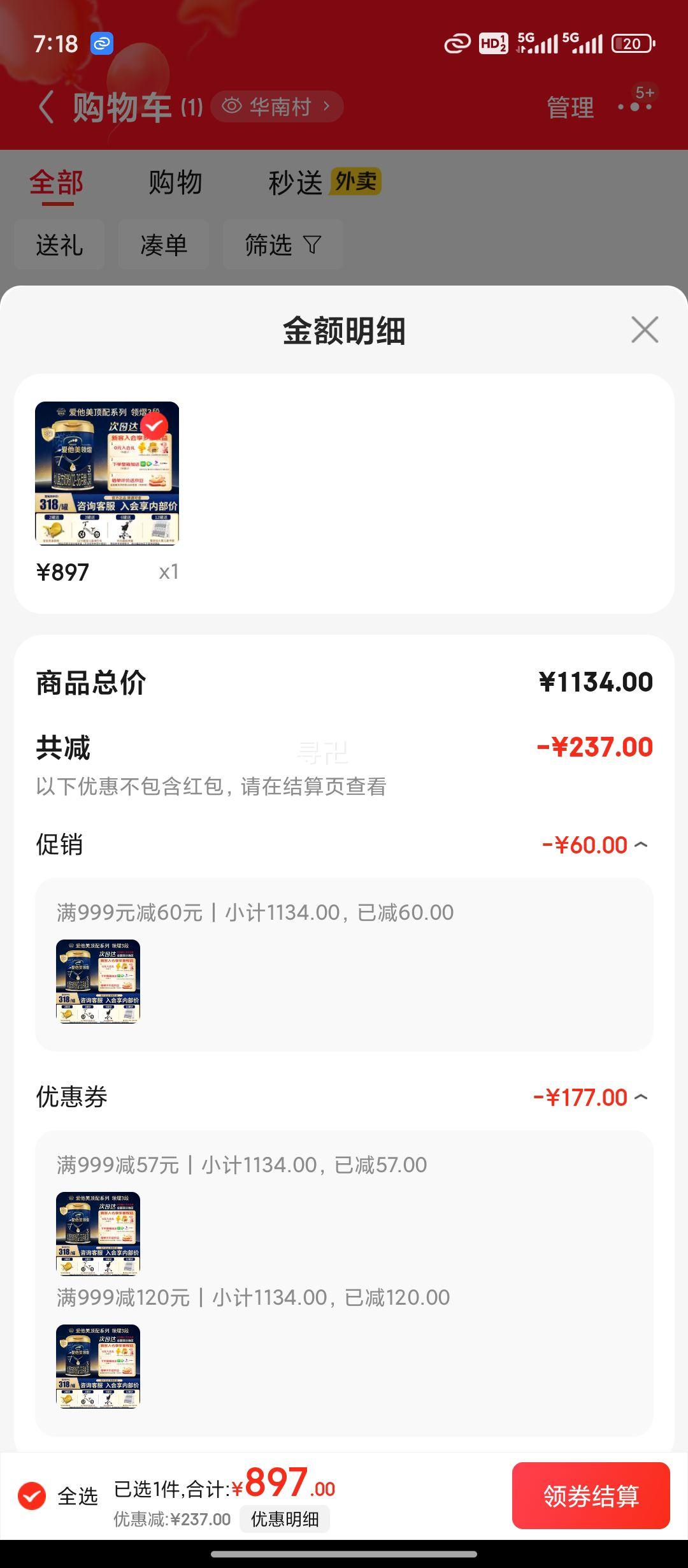Open the 华南村 address selector
Screen dimensions: 688x1568
(277, 106)
